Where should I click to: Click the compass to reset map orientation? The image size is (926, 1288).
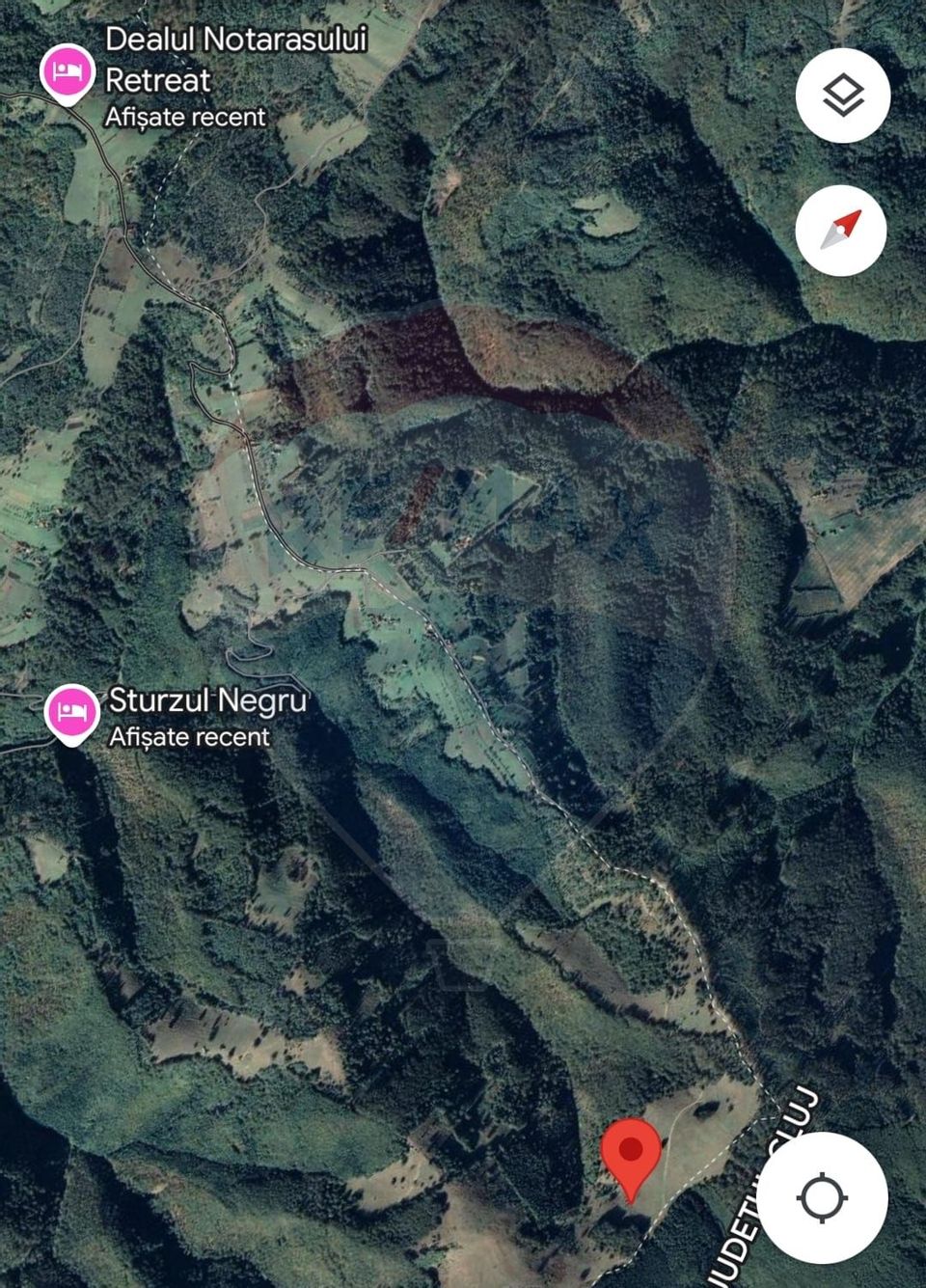coord(842,229)
